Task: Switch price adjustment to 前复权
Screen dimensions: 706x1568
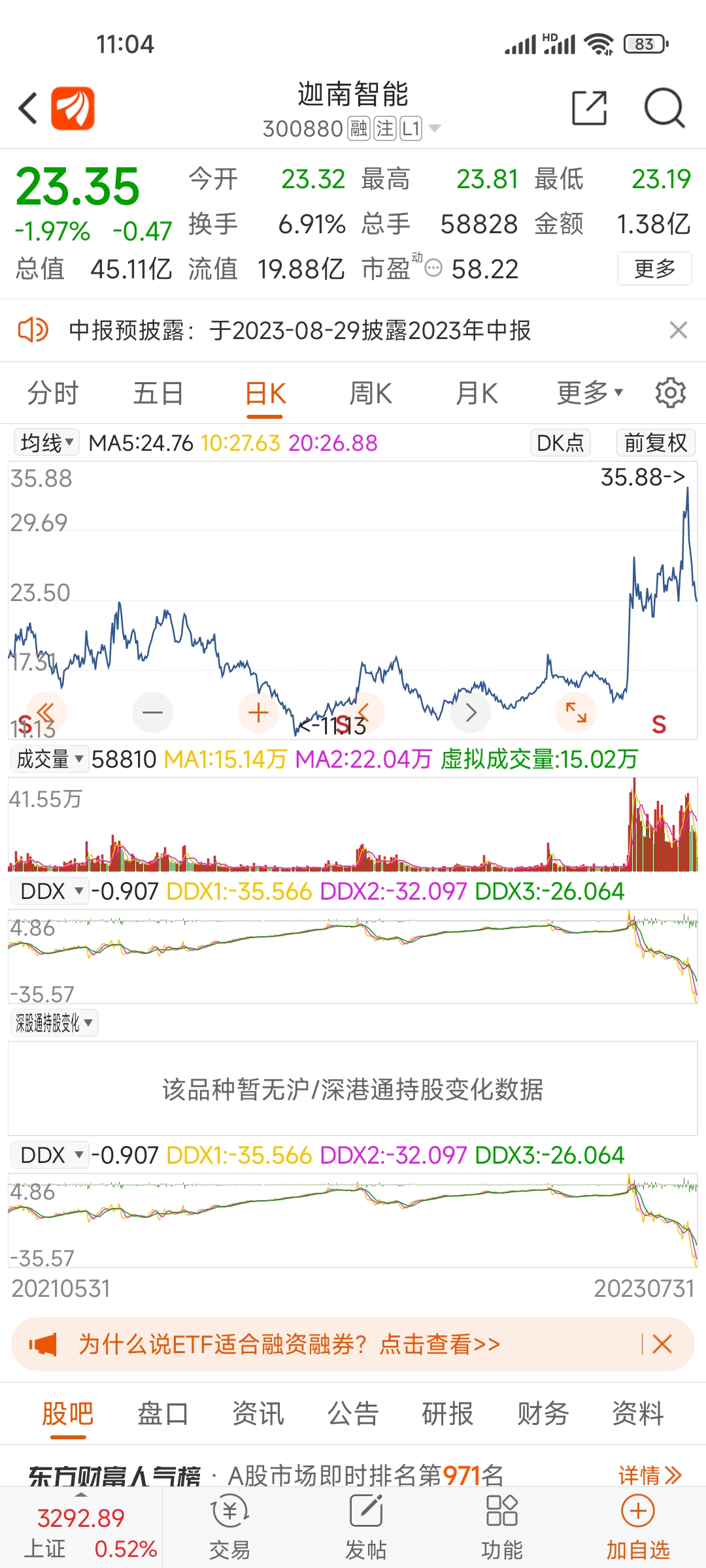Action: 654,442
